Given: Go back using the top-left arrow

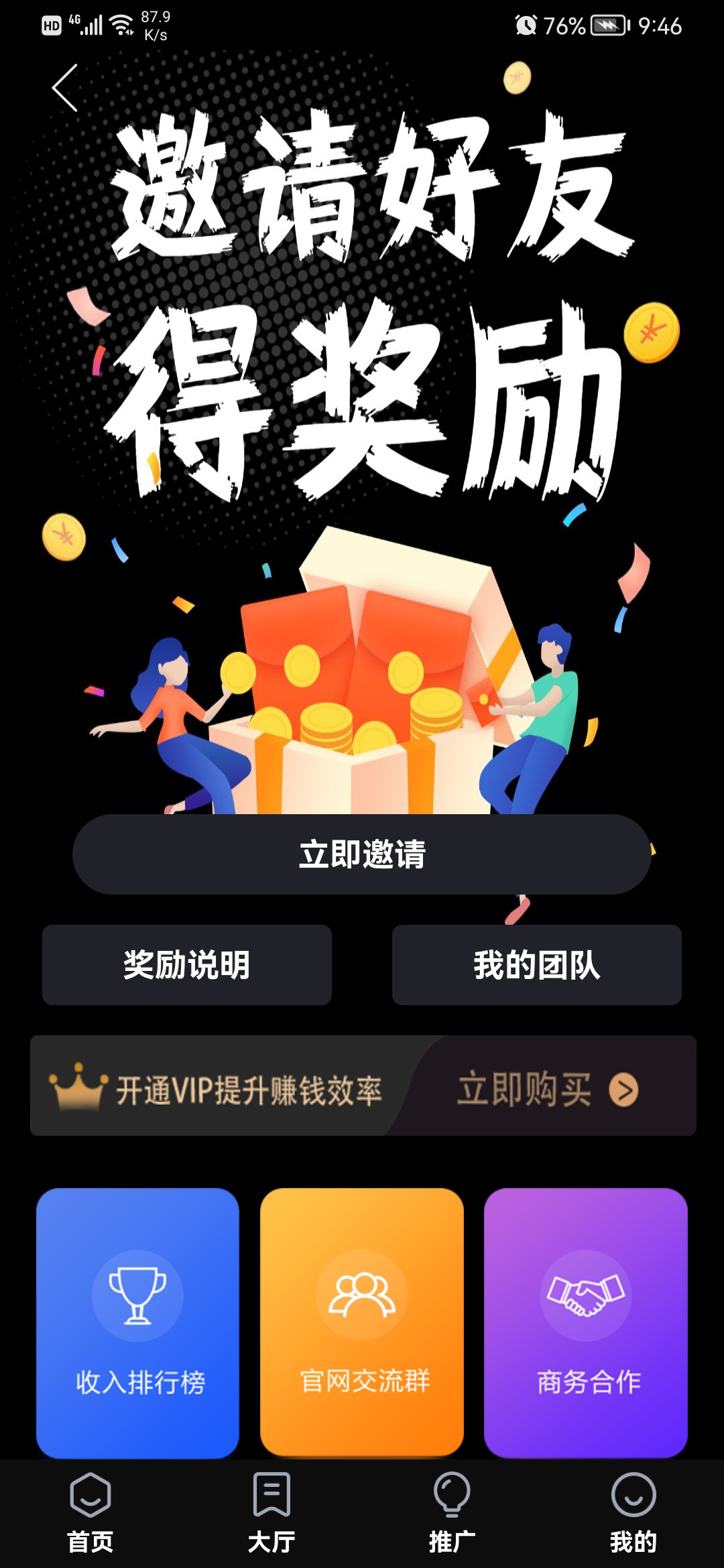Looking at the screenshot, I should pos(65,88).
